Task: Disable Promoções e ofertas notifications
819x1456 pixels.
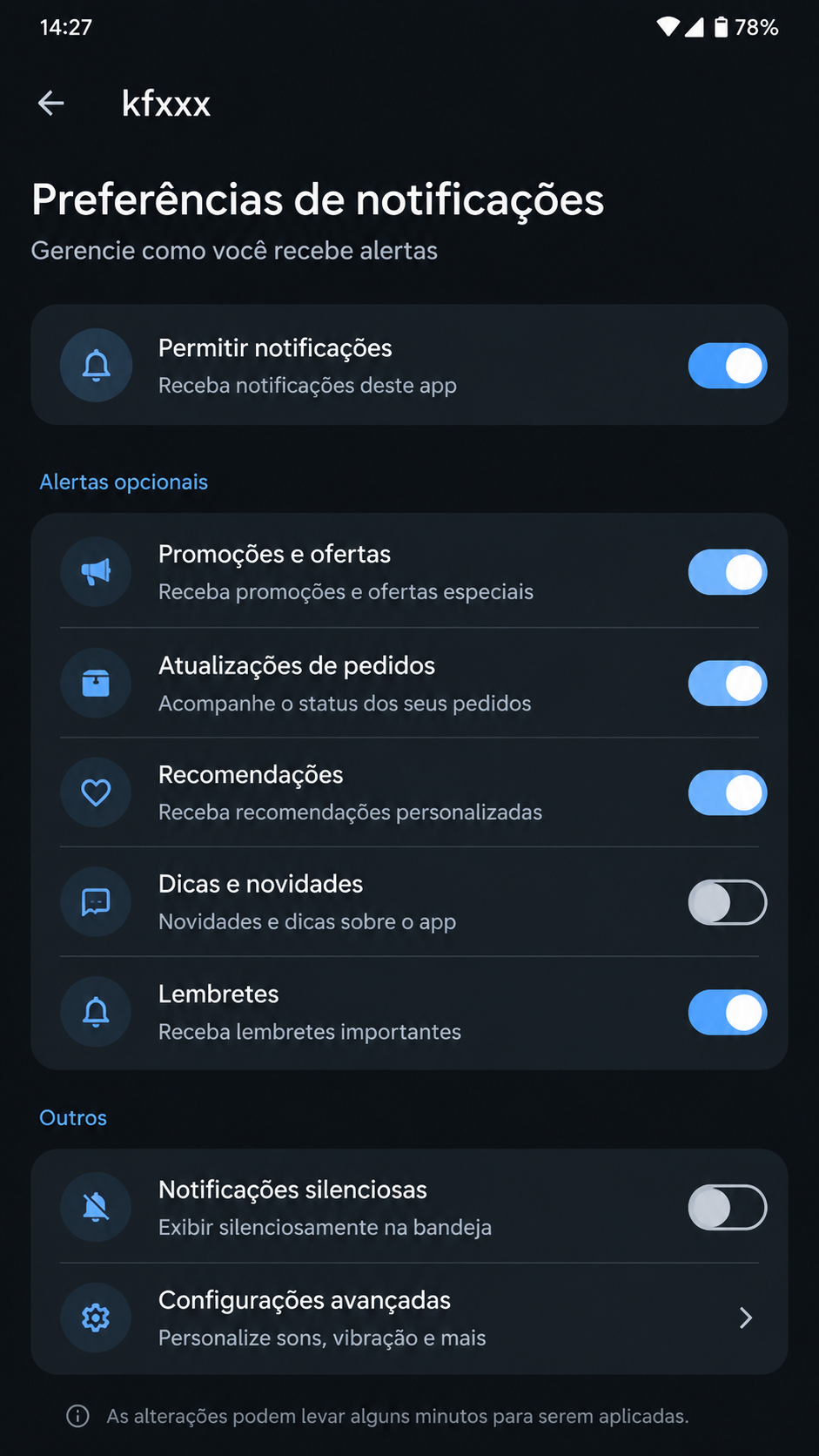Action: click(x=728, y=572)
